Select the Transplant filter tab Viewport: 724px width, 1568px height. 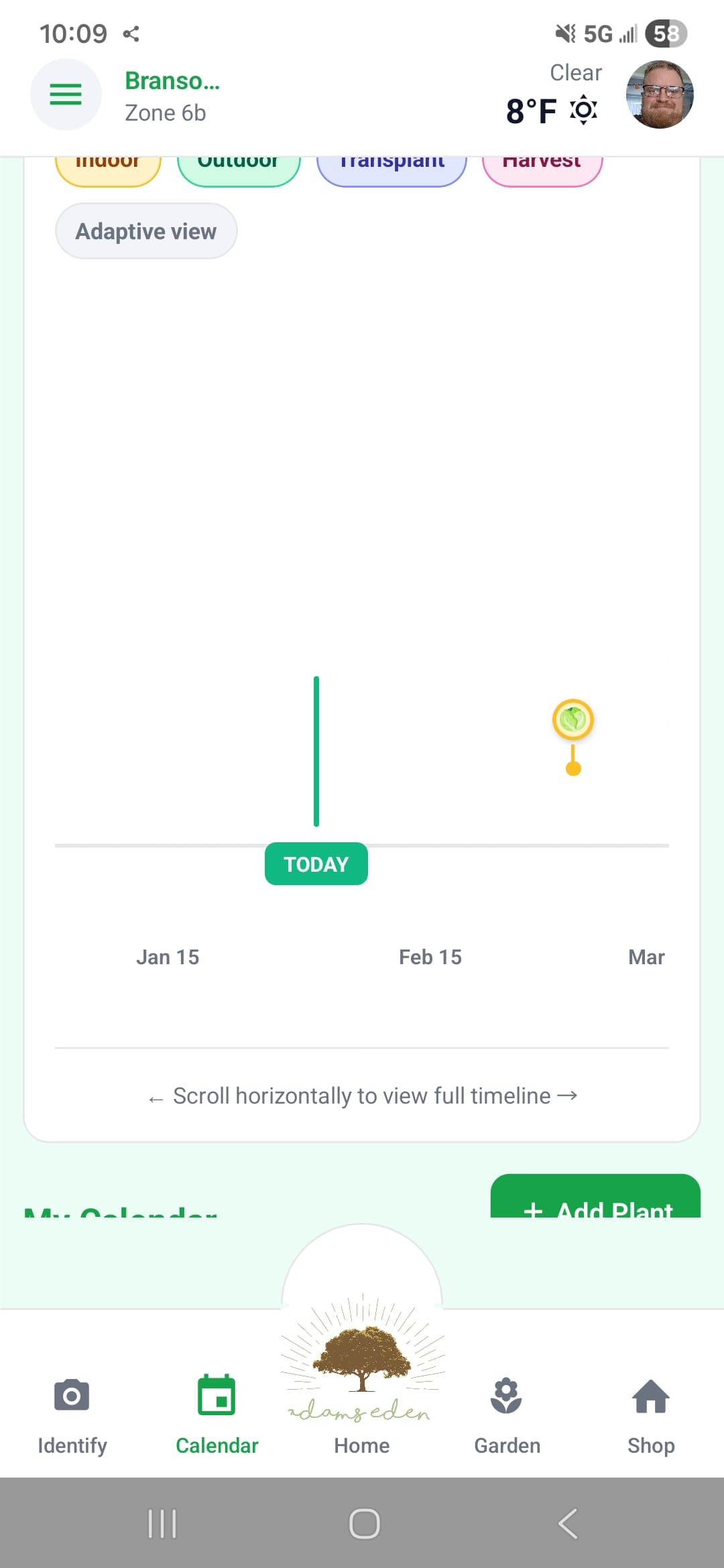tap(392, 163)
